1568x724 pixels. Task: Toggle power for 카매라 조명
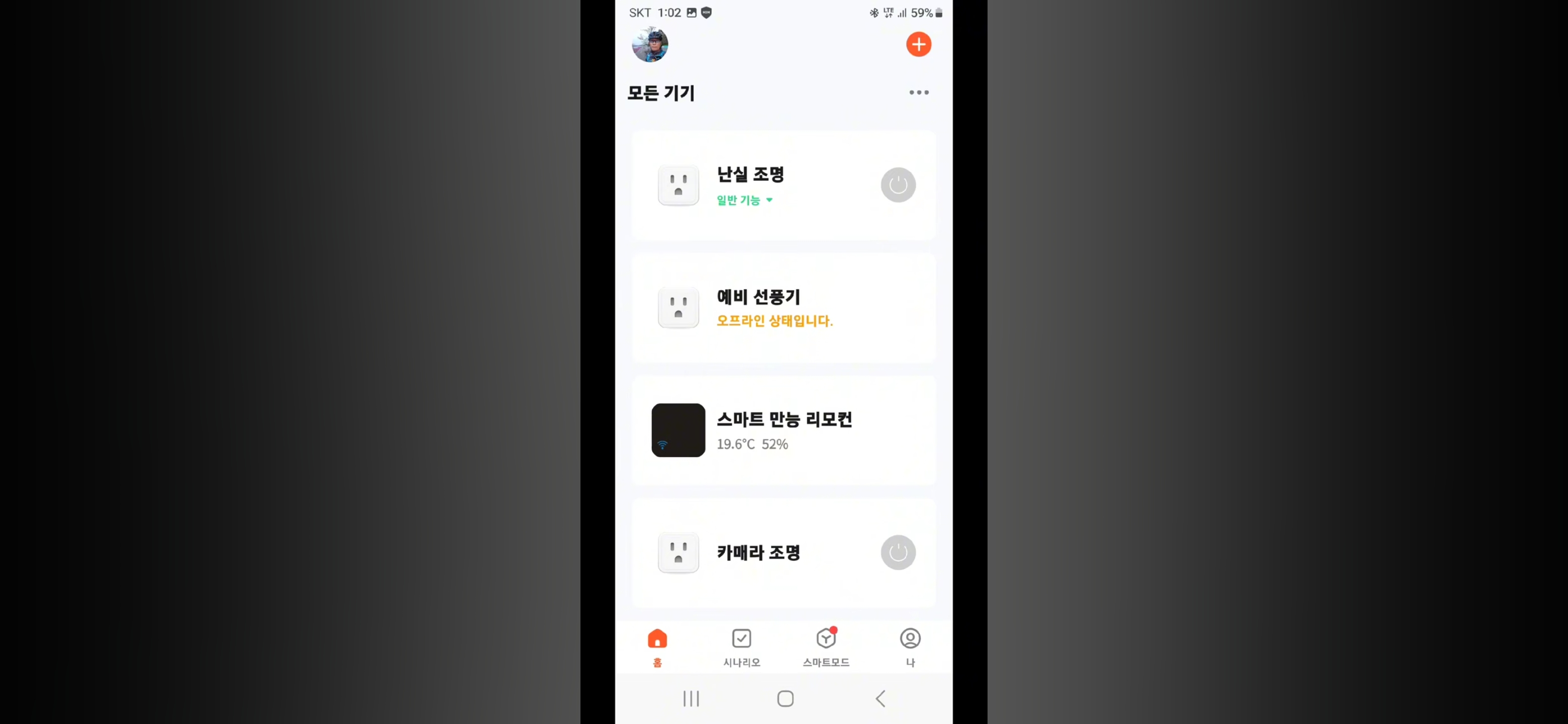click(x=898, y=552)
